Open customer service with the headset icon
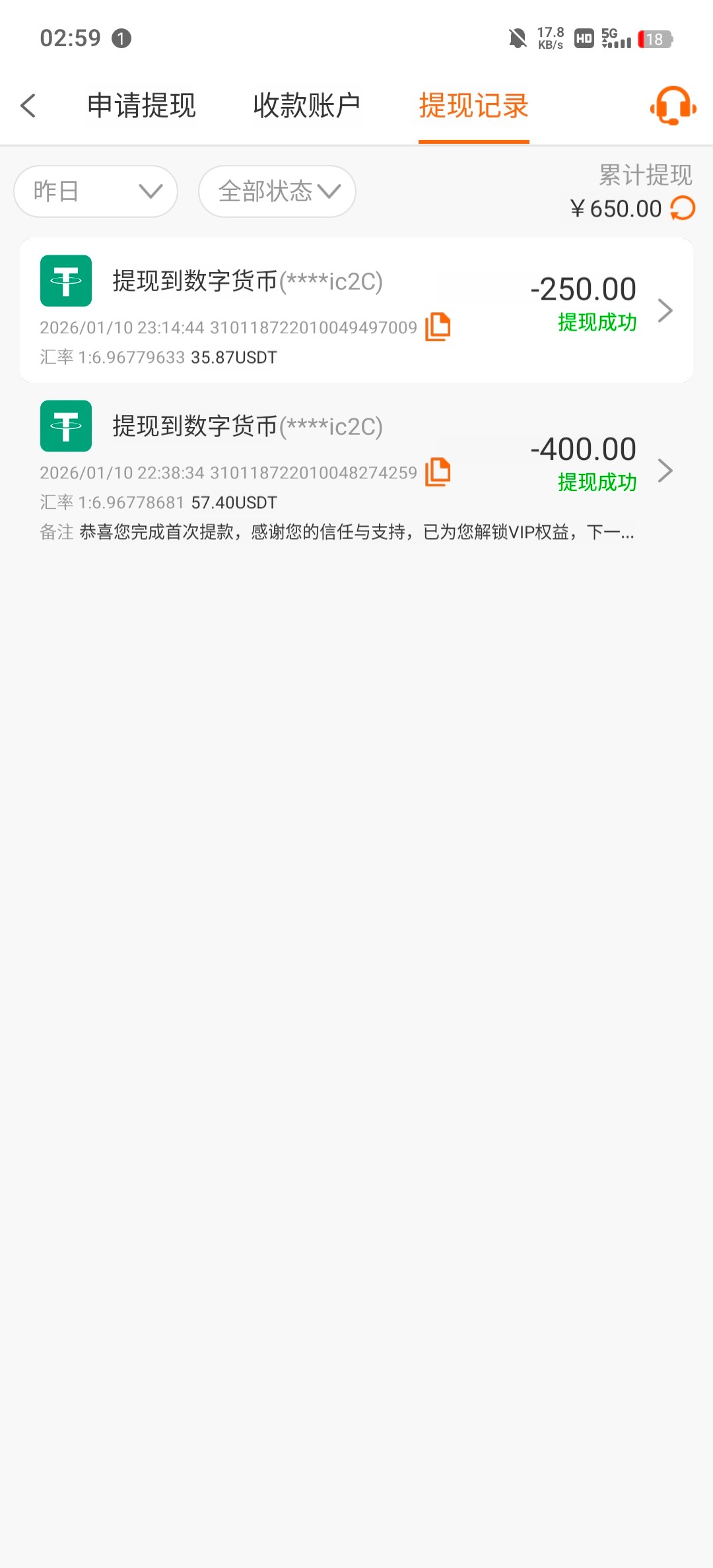Image resolution: width=713 pixels, height=1568 pixels. (x=672, y=106)
